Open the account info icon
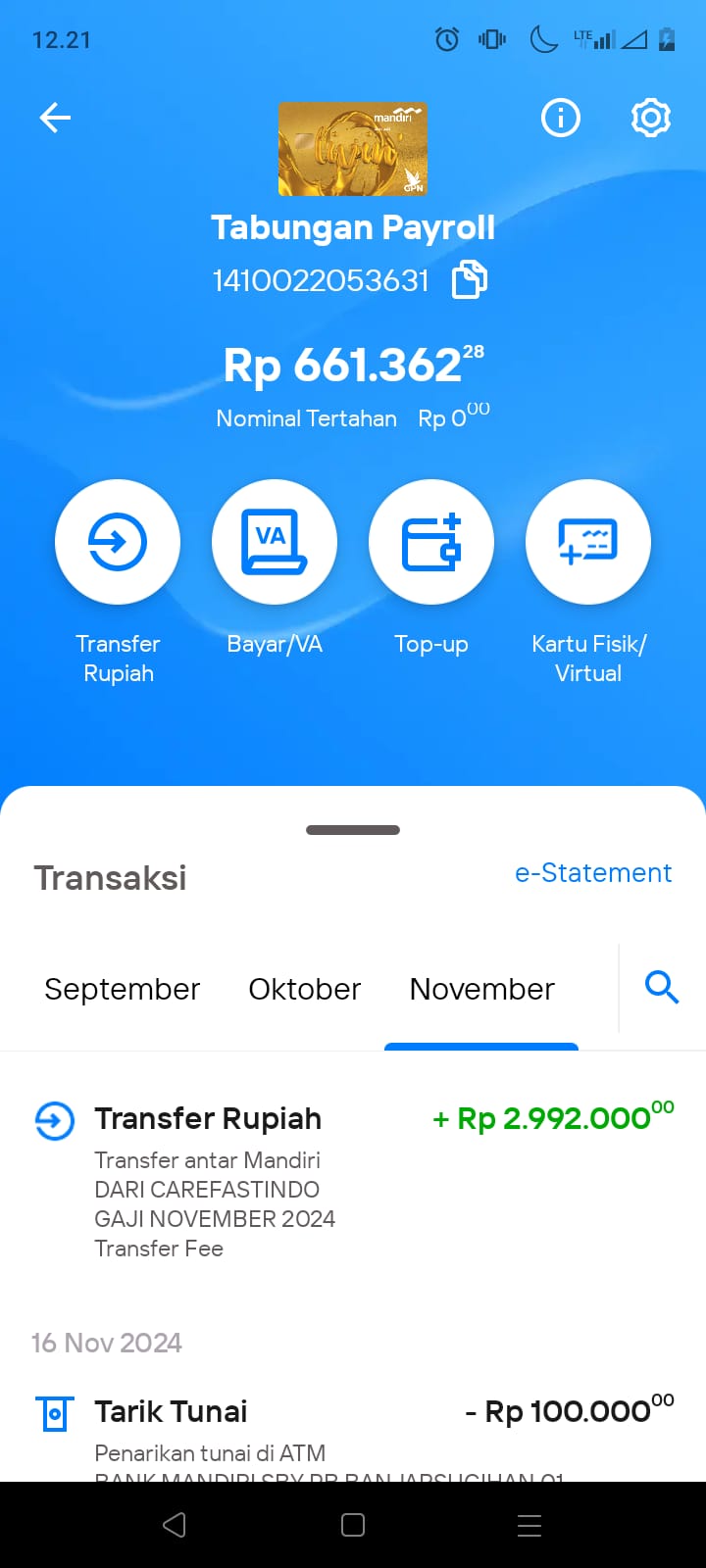 [x=561, y=119]
